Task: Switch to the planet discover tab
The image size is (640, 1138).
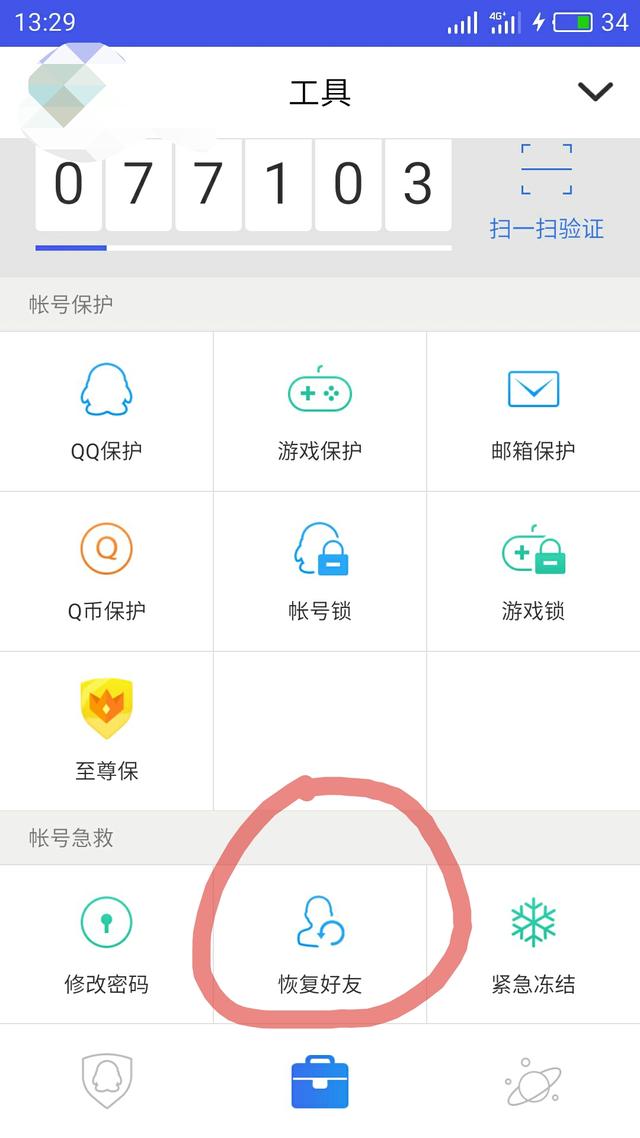Action: point(533,1081)
